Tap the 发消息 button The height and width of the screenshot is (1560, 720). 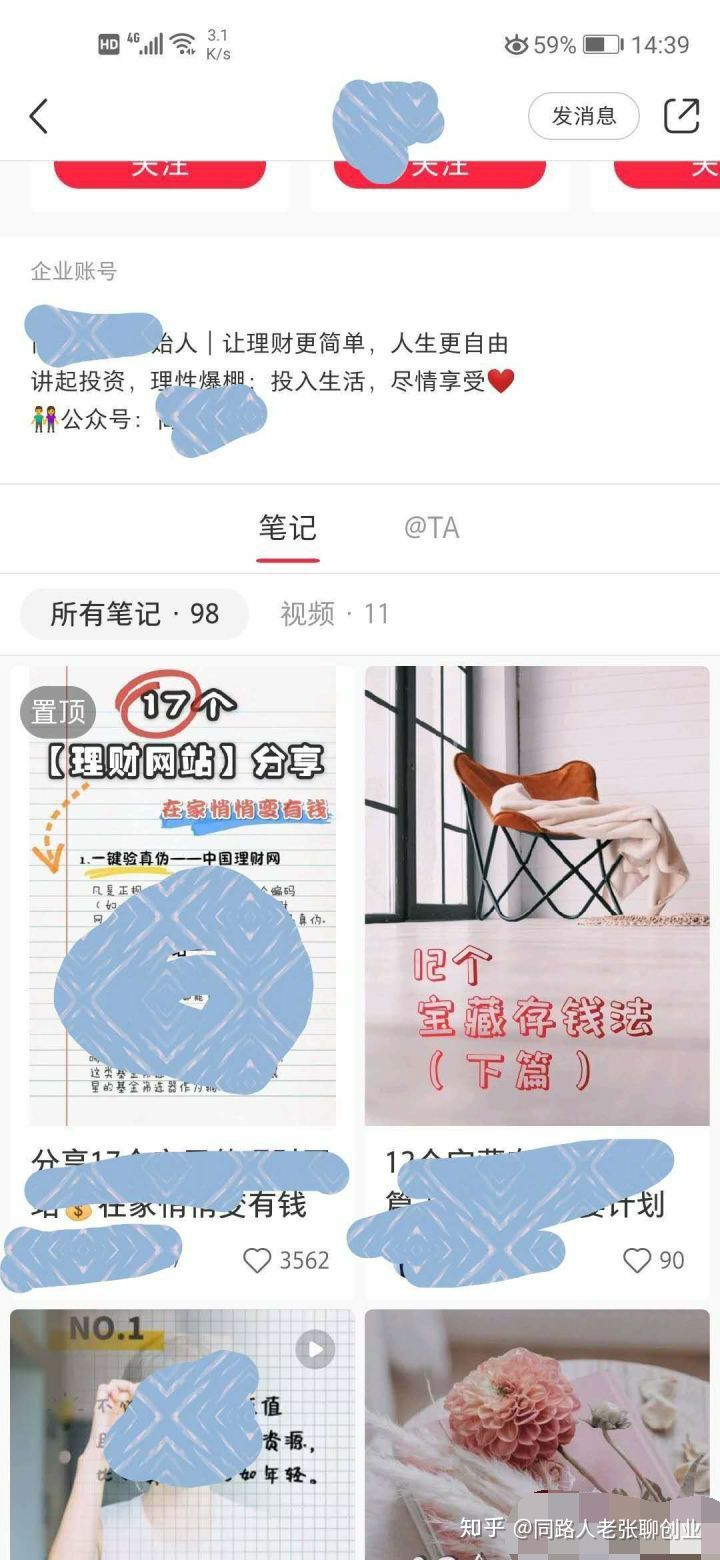(584, 116)
